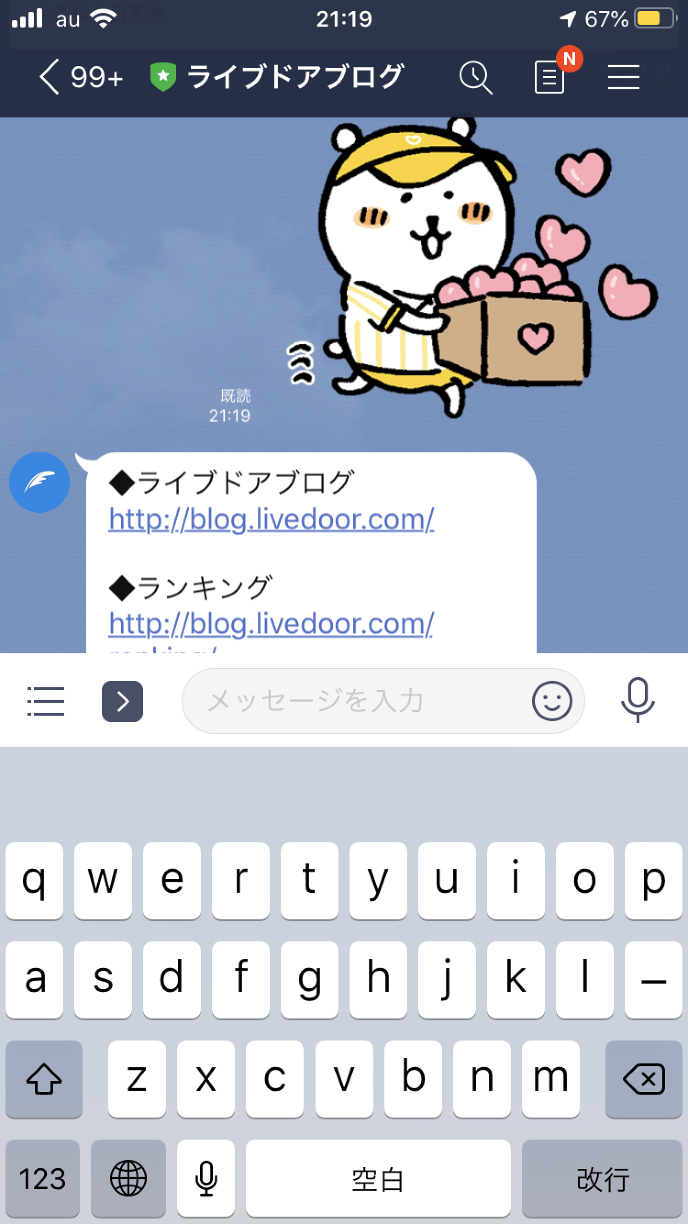Open the blog.livedoor.com link under ライブドアブログ
The height and width of the screenshot is (1224, 688).
tap(271, 520)
